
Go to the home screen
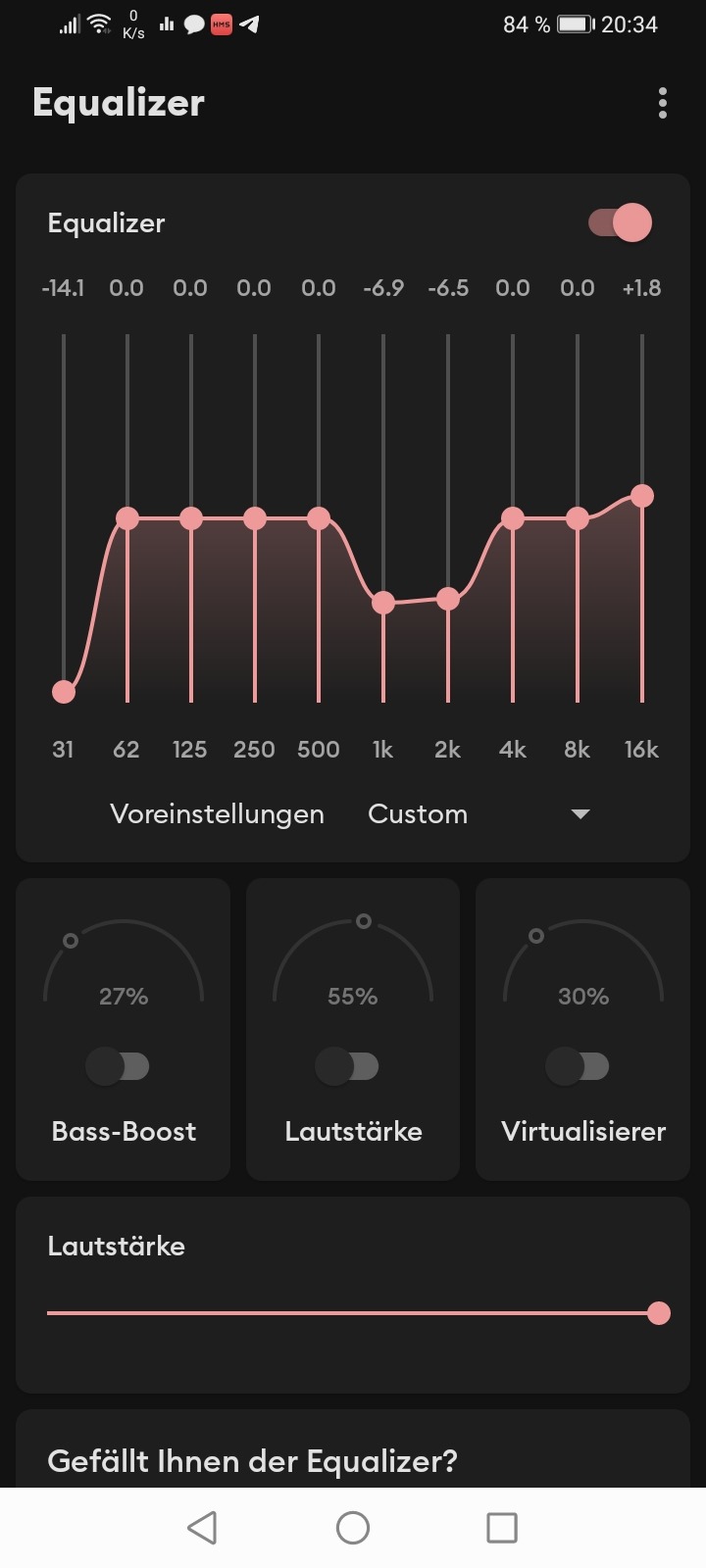[x=353, y=1527]
